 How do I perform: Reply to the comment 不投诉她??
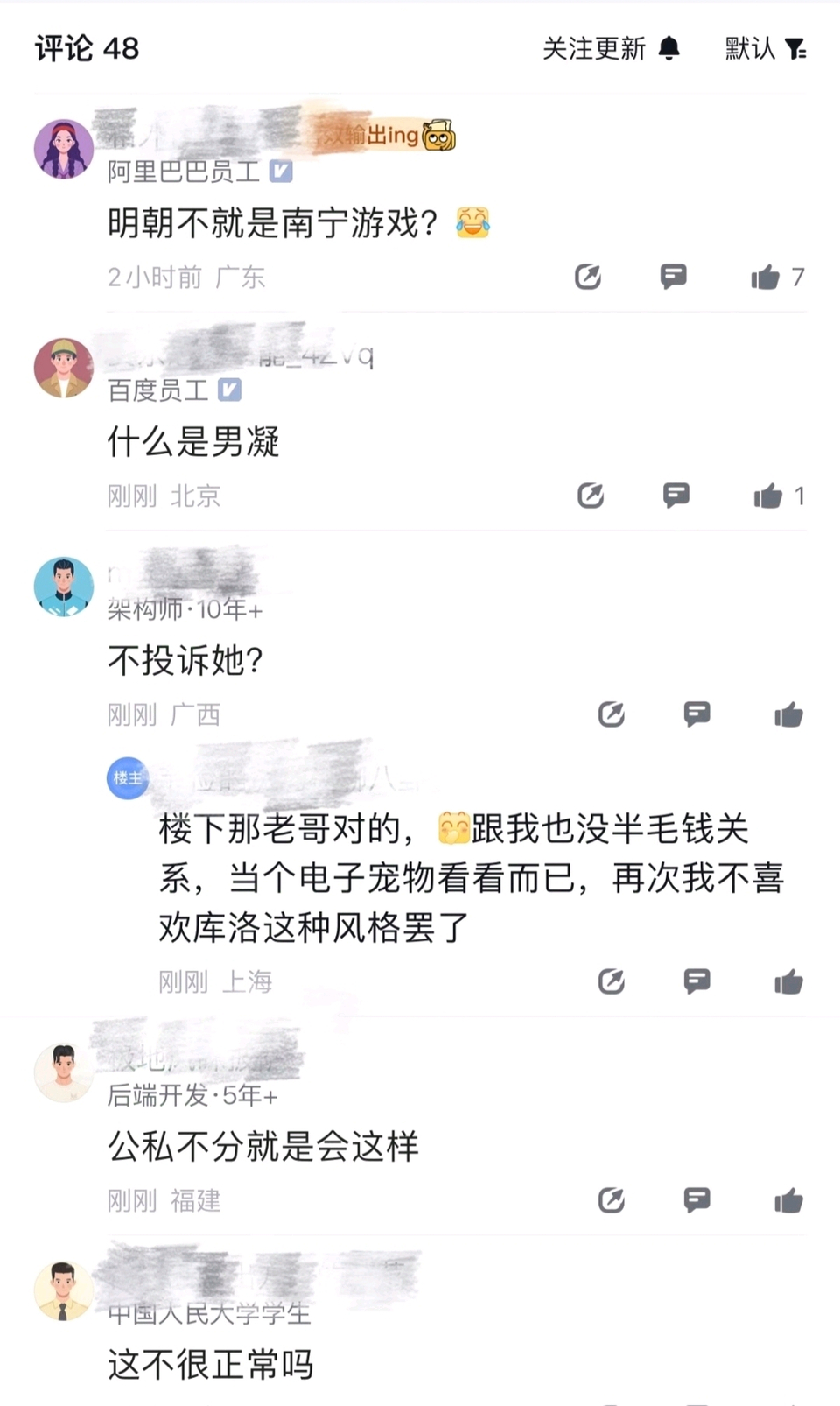click(696, 714)
